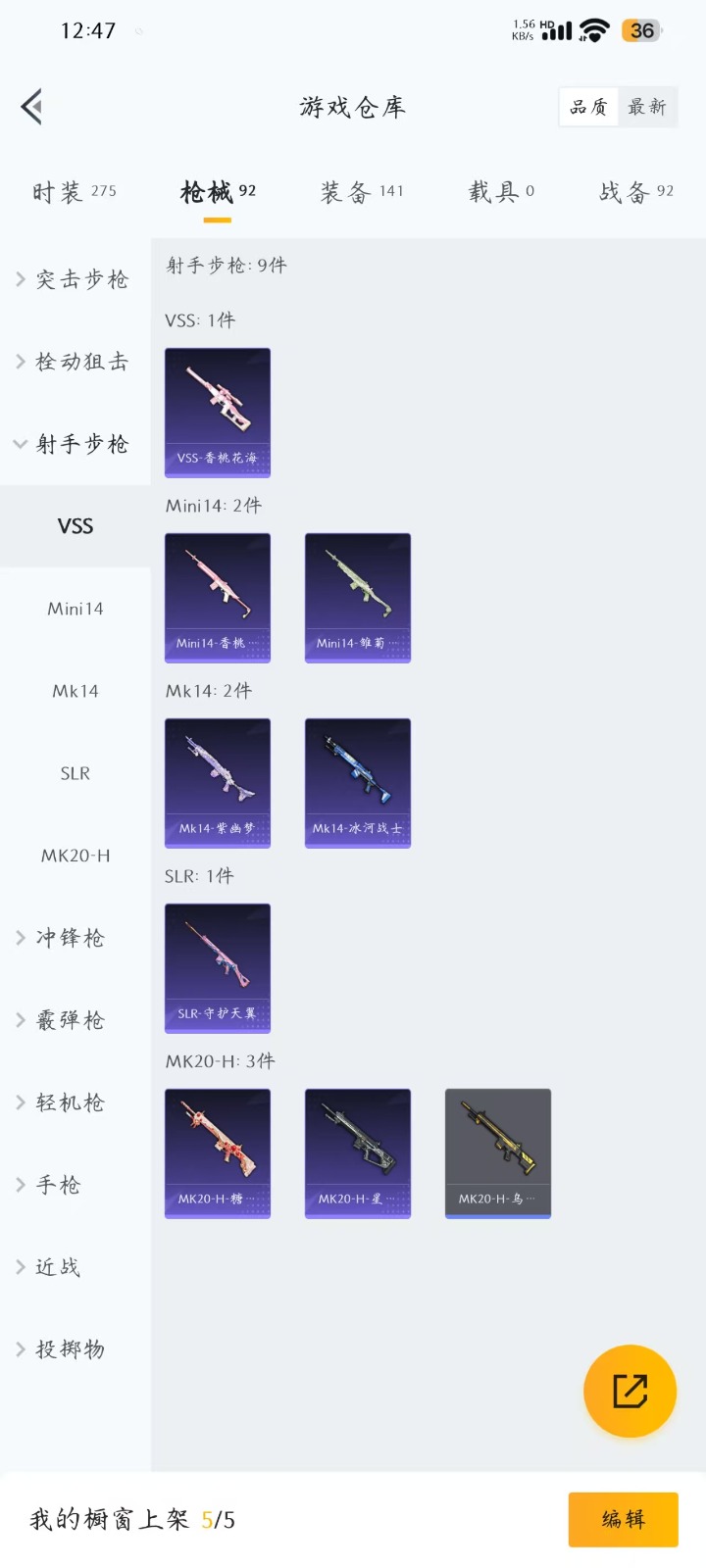Image resolution: width=706 pixels, height=1568 pixels.
Task: Go back from 游戏仓库
Action: tap(32, 107)
